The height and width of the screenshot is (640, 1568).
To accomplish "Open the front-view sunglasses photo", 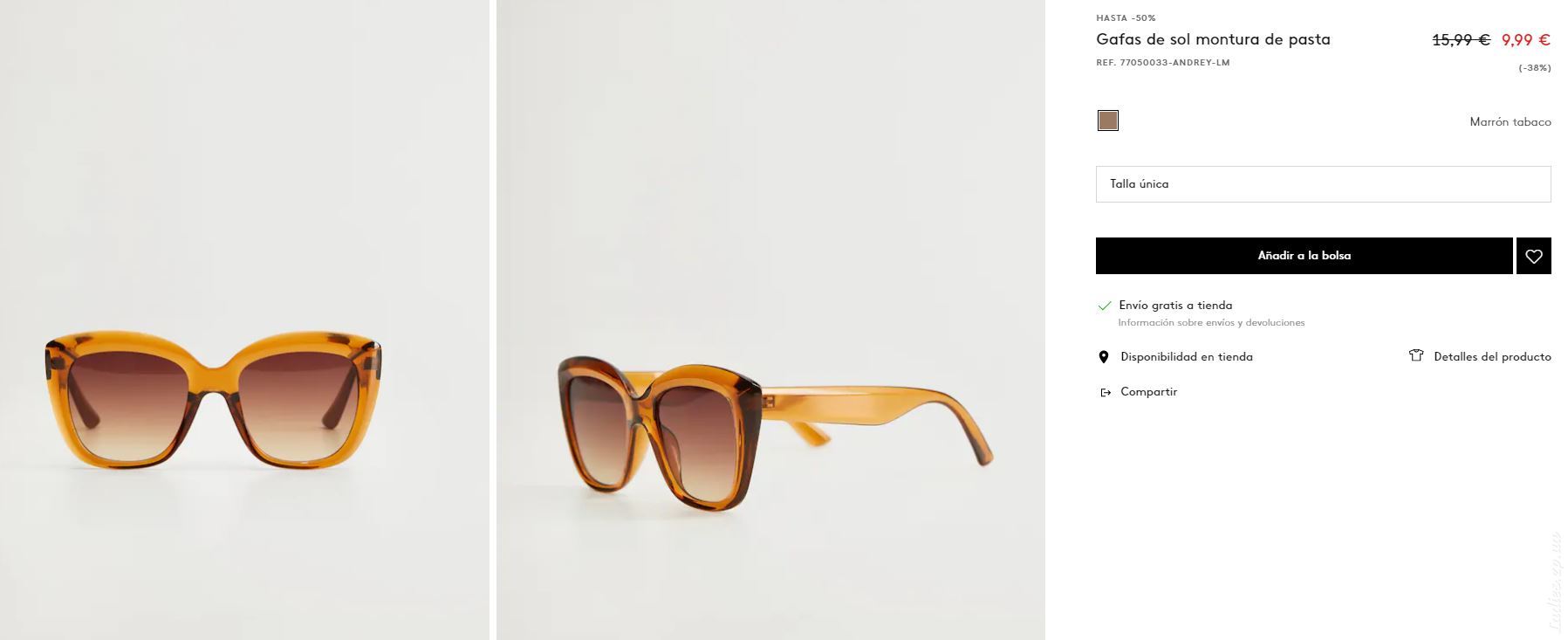I will [244, 320].
